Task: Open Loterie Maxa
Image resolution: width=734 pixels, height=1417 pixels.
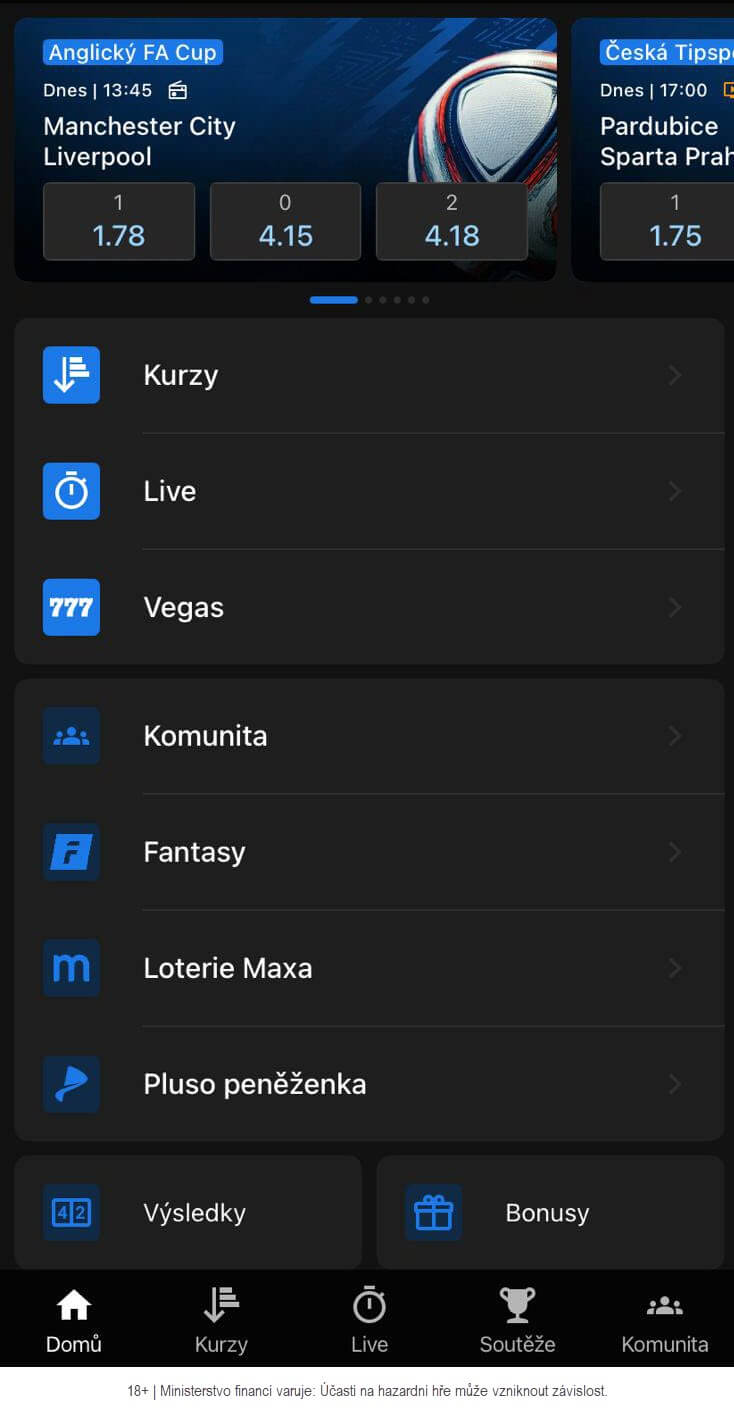Action: click(x=369, y=968)
